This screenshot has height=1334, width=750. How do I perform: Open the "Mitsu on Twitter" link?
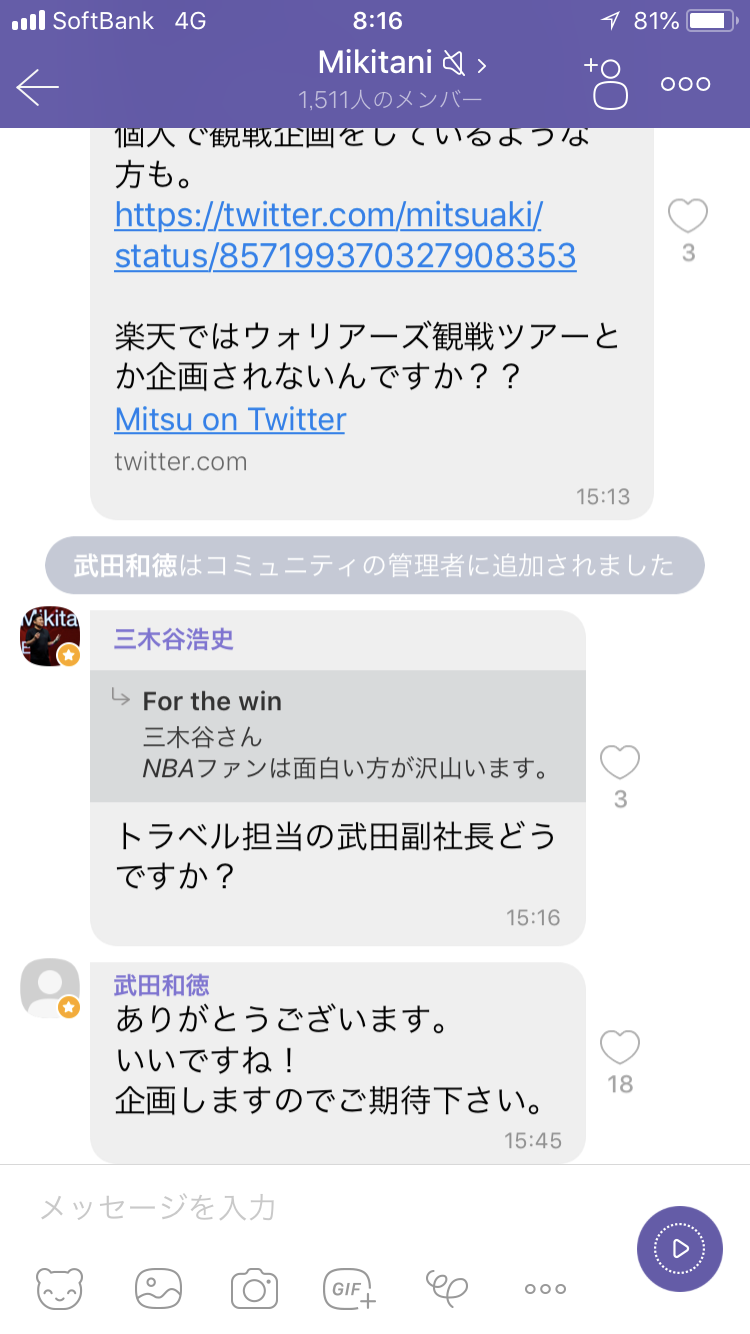point(230,419)
